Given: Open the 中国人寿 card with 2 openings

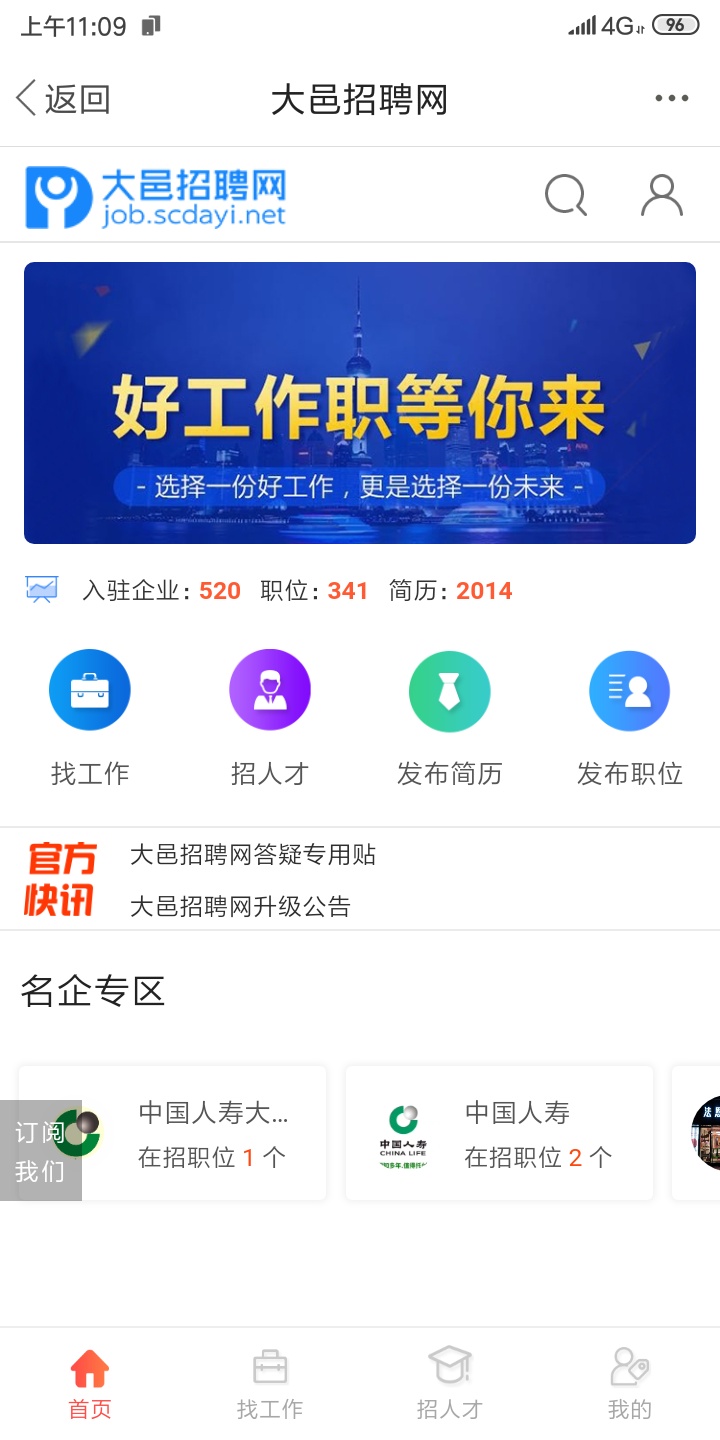Looking at the screenshot, I should point(499,1133).
